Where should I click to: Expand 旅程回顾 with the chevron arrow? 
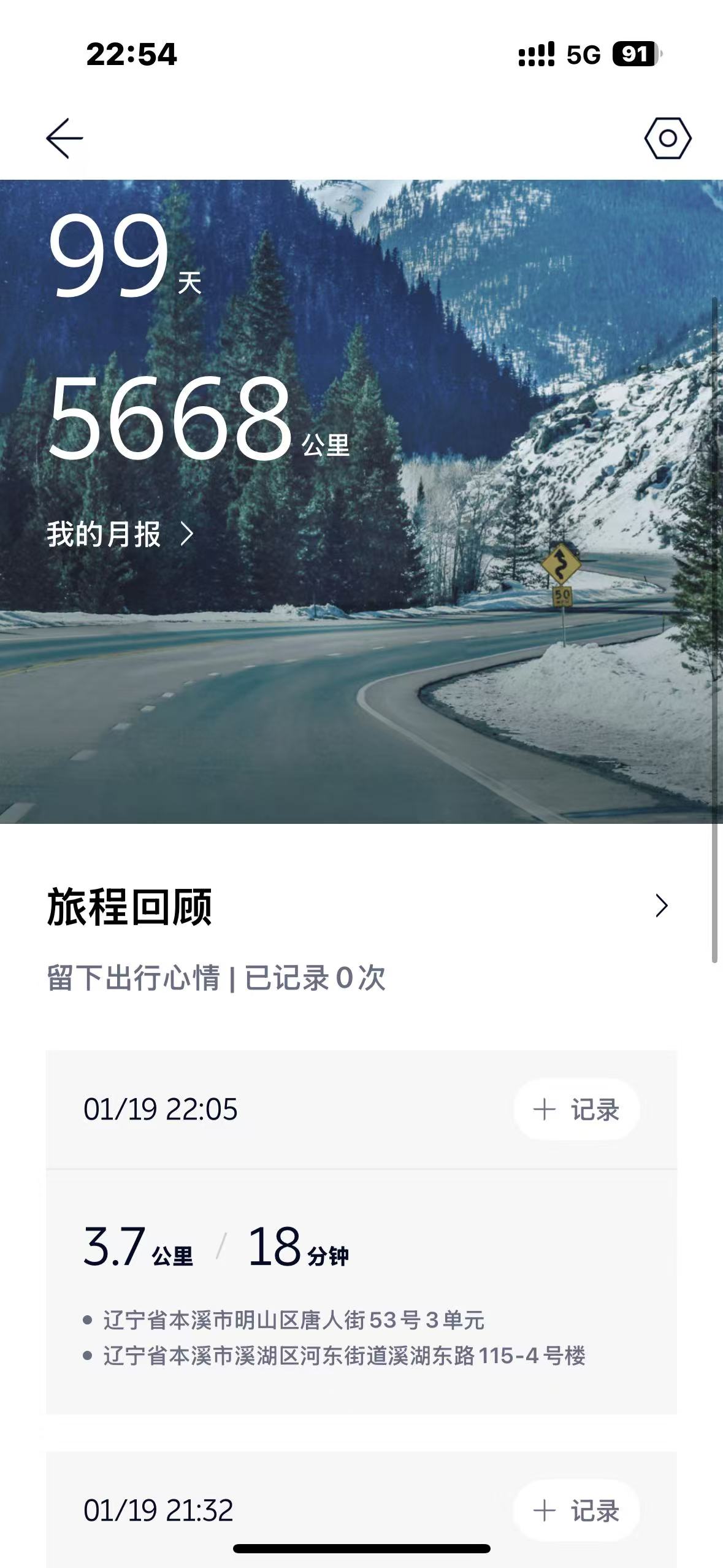tap(661, 905)
